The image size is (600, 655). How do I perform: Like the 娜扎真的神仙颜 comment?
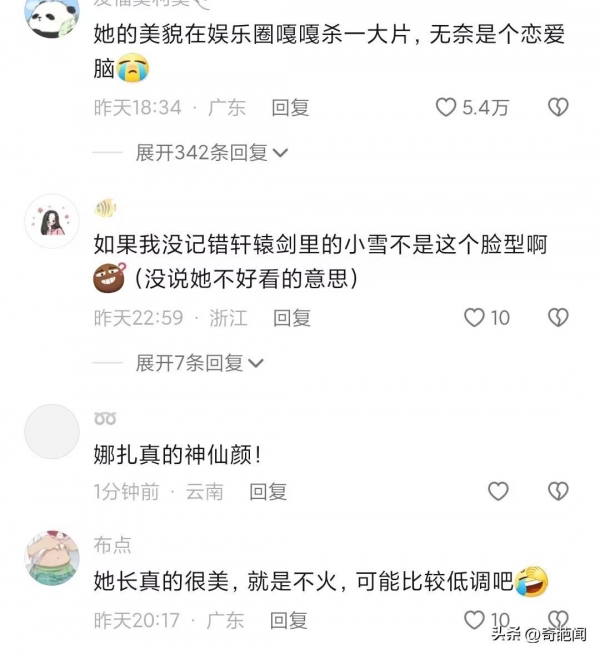(x=497, y=491)
